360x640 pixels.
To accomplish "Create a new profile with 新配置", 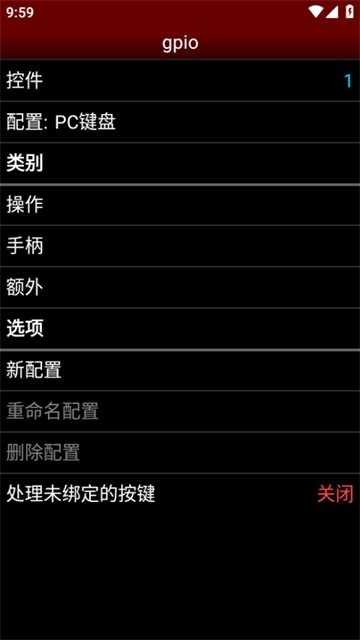I will (180, 371).
